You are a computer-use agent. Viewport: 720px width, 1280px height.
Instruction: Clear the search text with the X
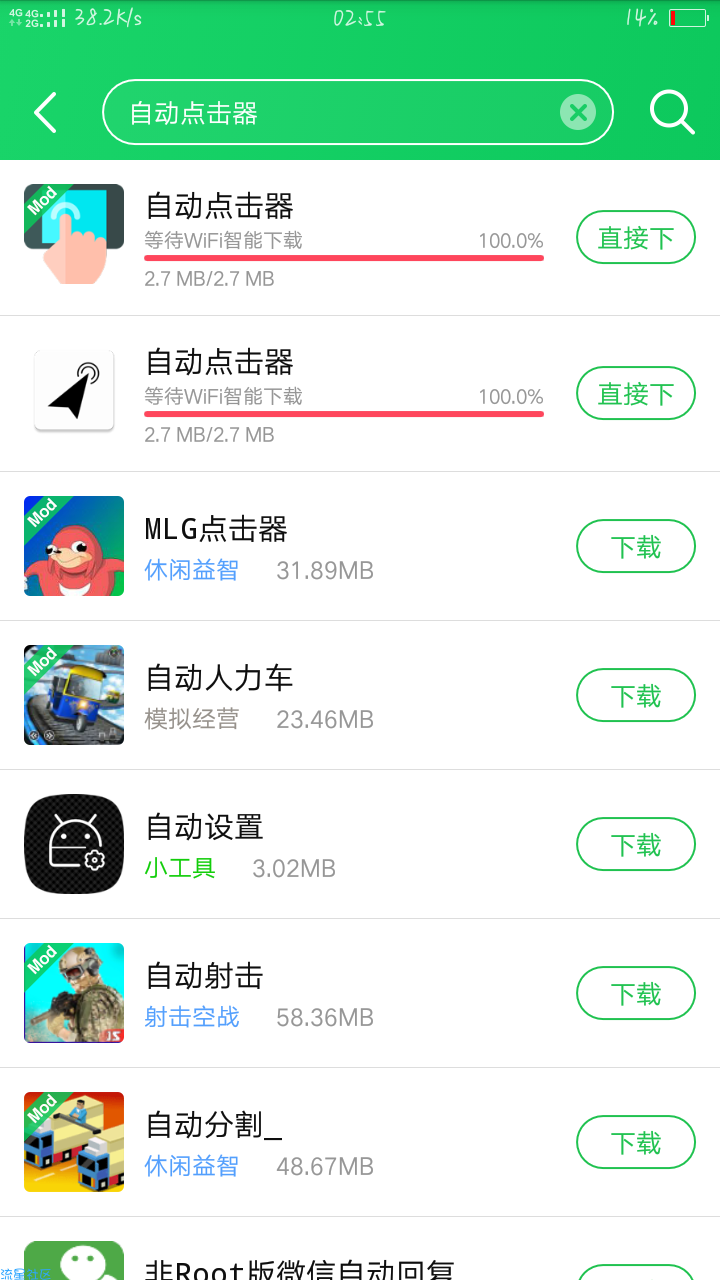[x=577, y=113]
